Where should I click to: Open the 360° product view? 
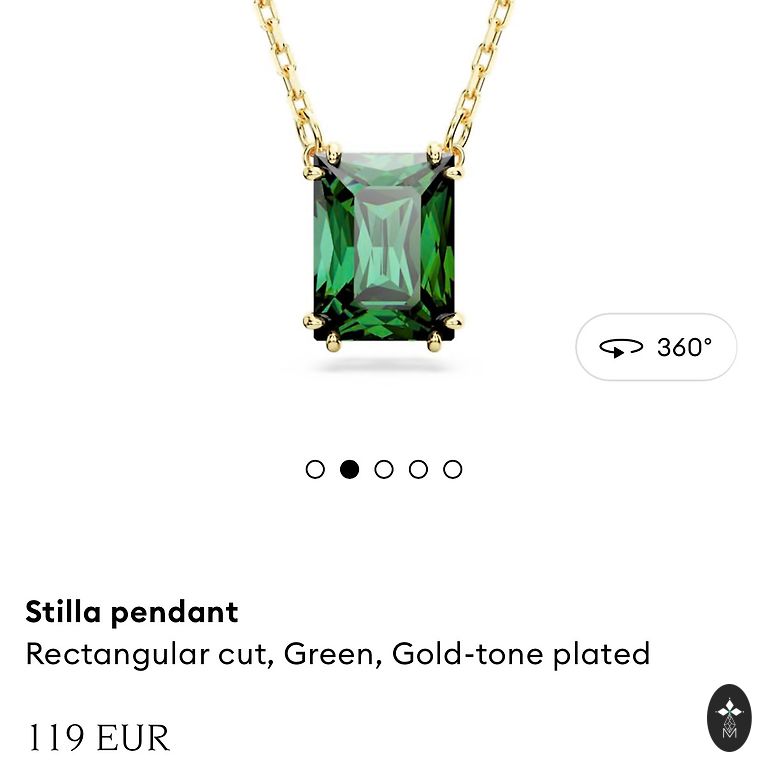[656, 347]
